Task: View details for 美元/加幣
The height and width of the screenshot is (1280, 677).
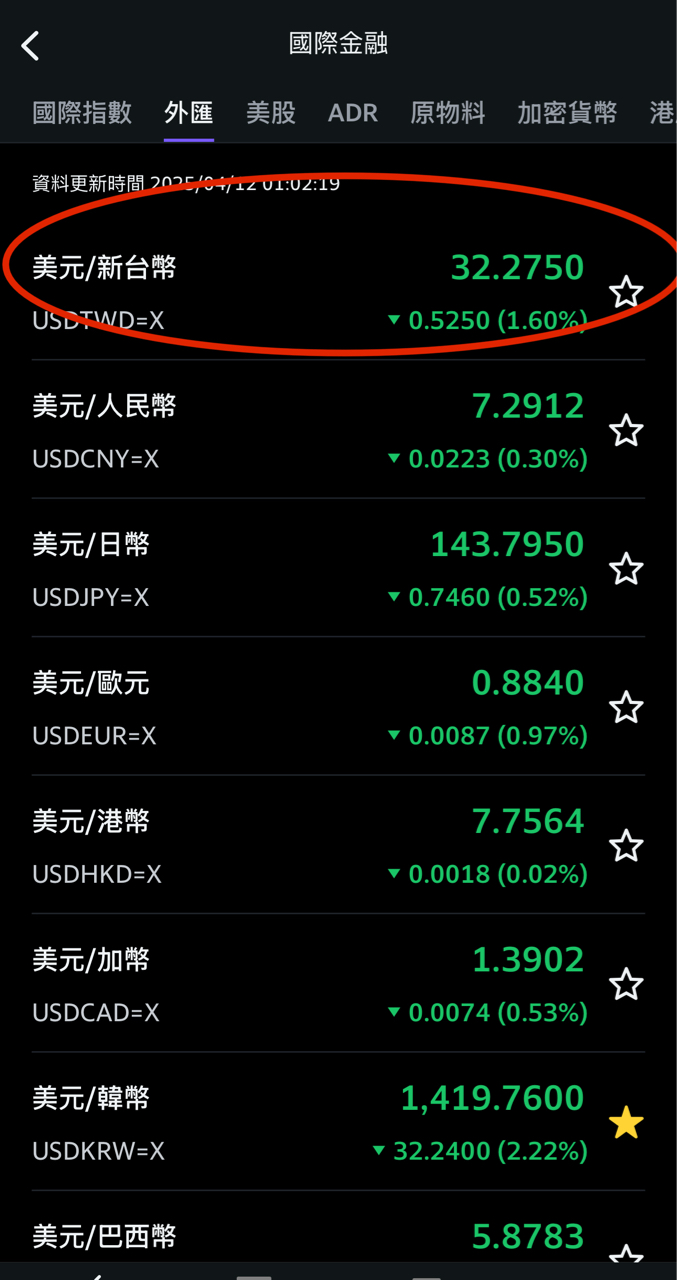Action: point(300,984)
